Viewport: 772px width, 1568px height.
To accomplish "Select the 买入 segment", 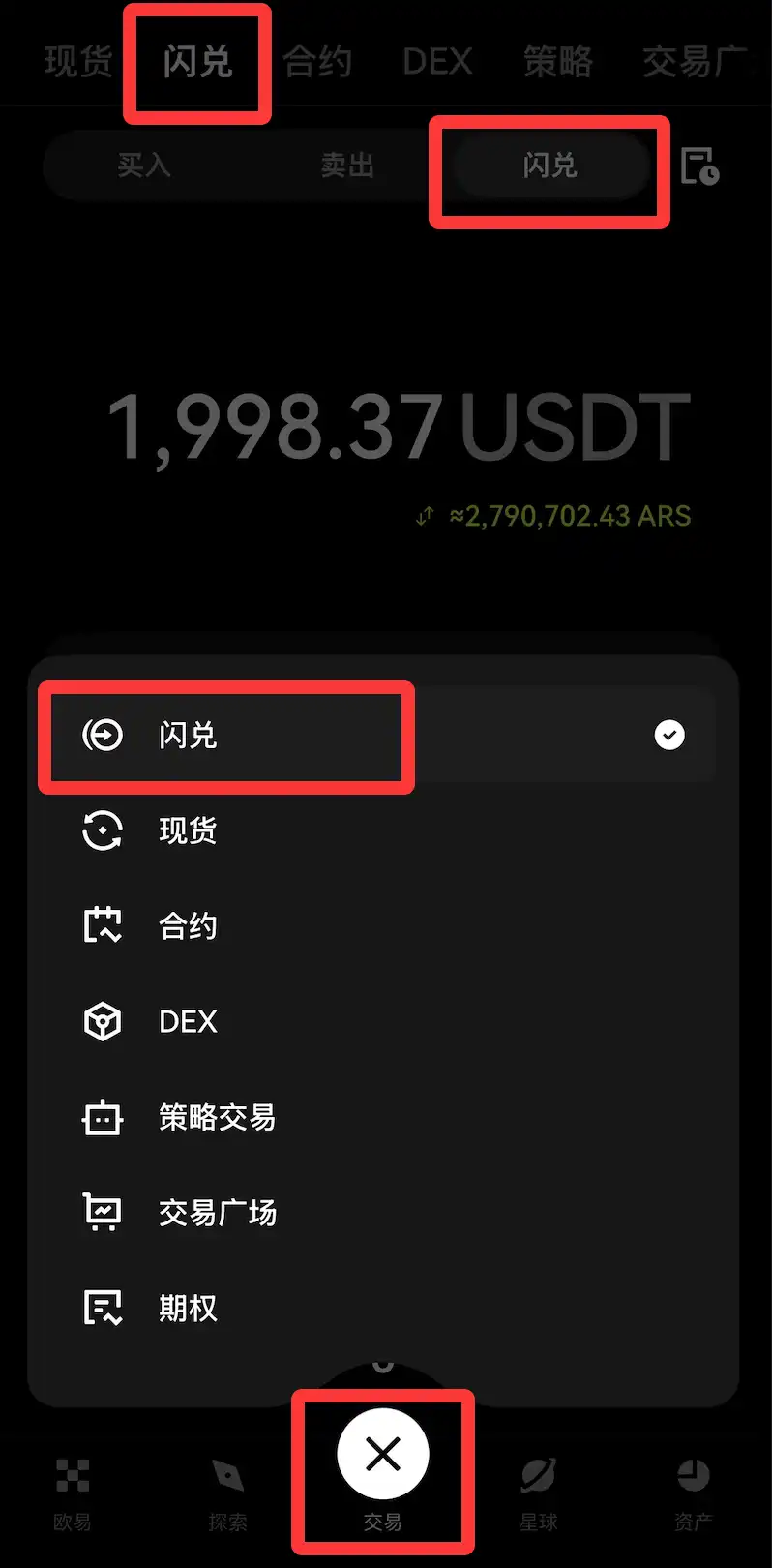I will [x=144, y=166].
